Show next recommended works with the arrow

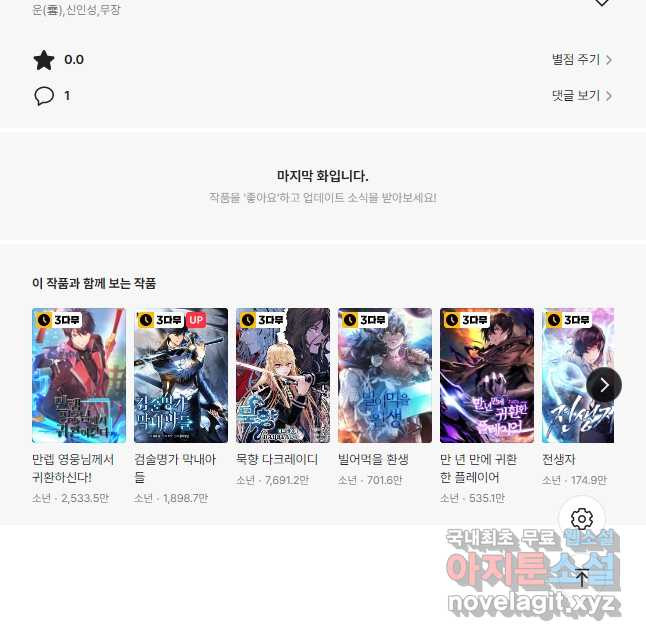coord(603,385)
